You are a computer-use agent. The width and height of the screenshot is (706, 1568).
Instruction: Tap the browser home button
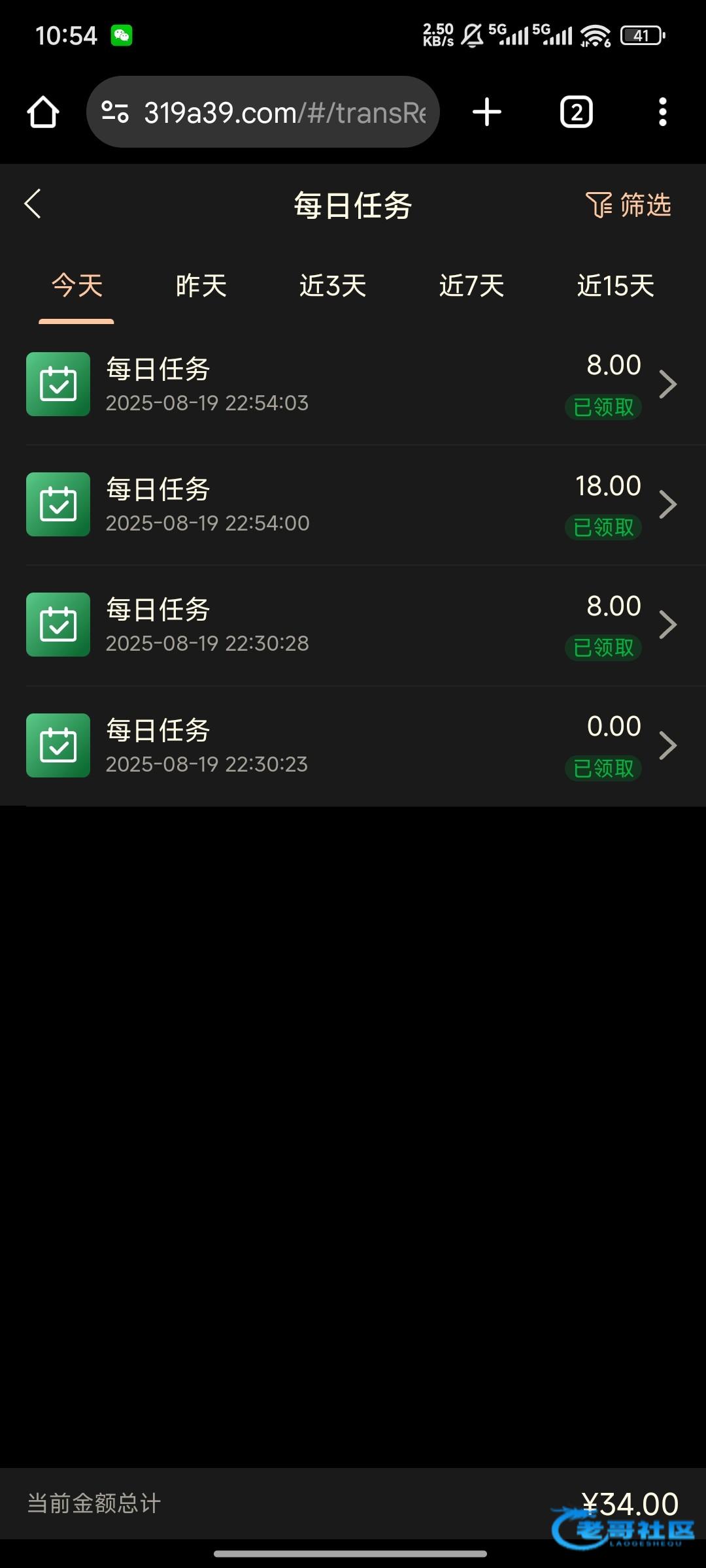(43, 112)
